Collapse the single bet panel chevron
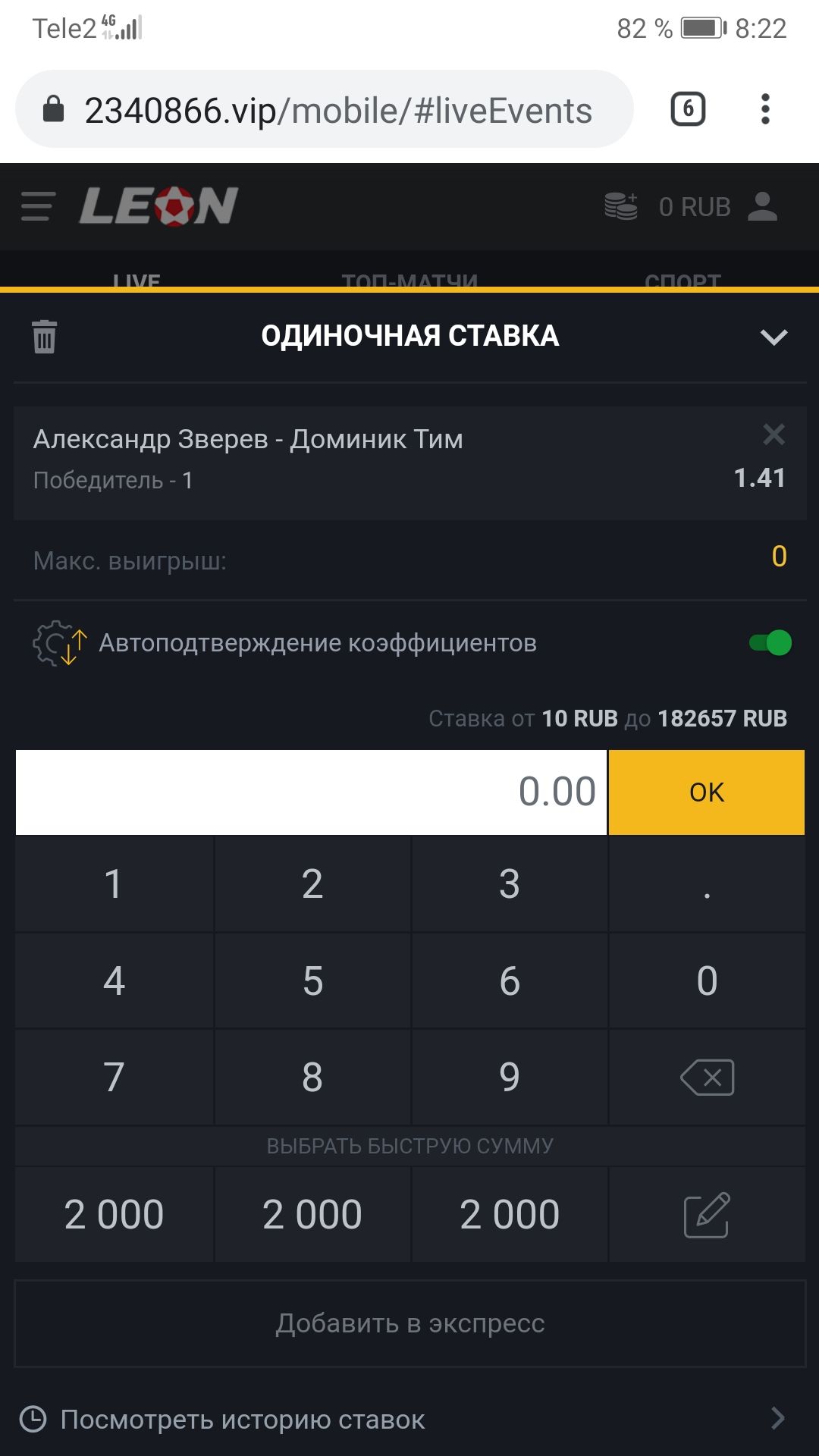Screen dimensions: 819x1456 click(773, 337)
